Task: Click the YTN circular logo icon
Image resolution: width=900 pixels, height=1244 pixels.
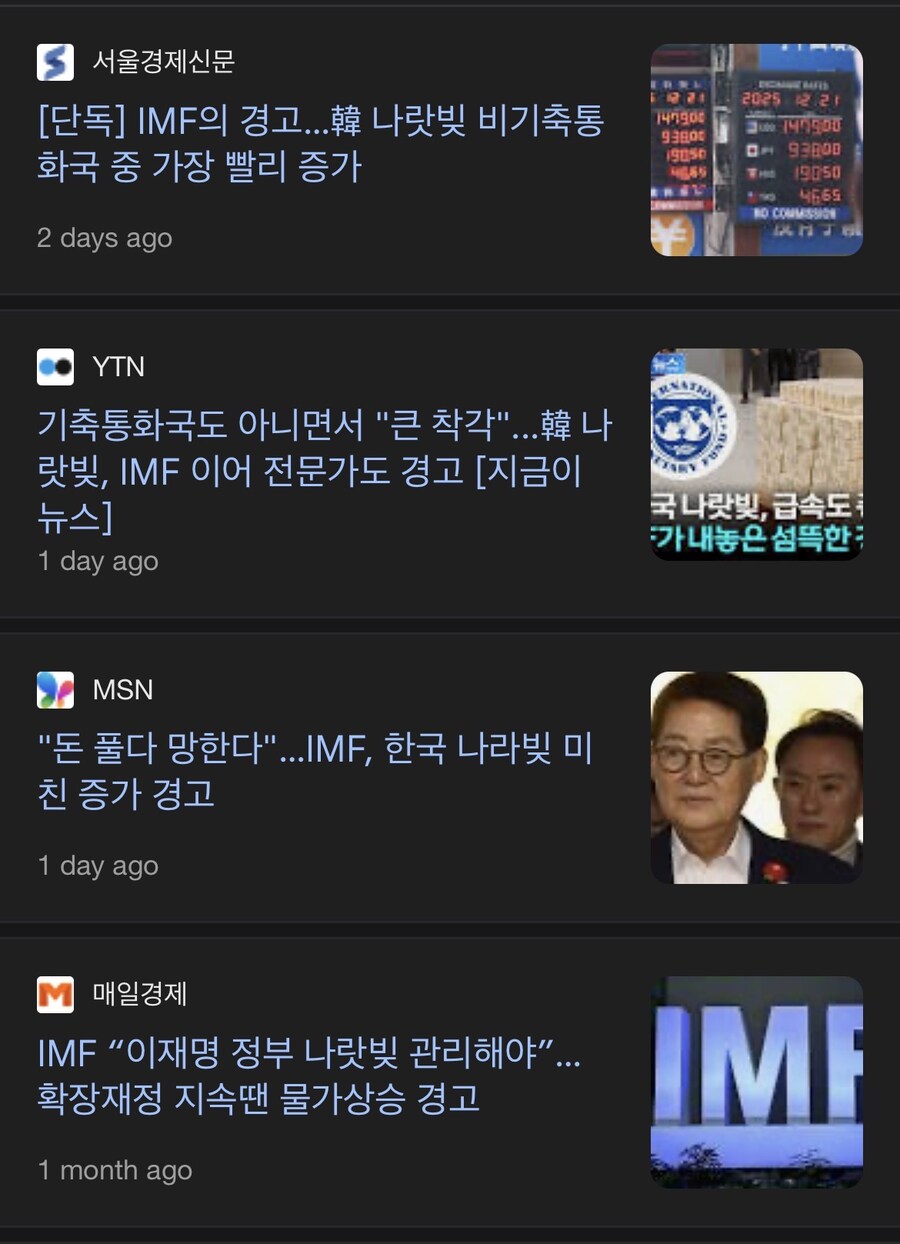Action: pos(56,367)
